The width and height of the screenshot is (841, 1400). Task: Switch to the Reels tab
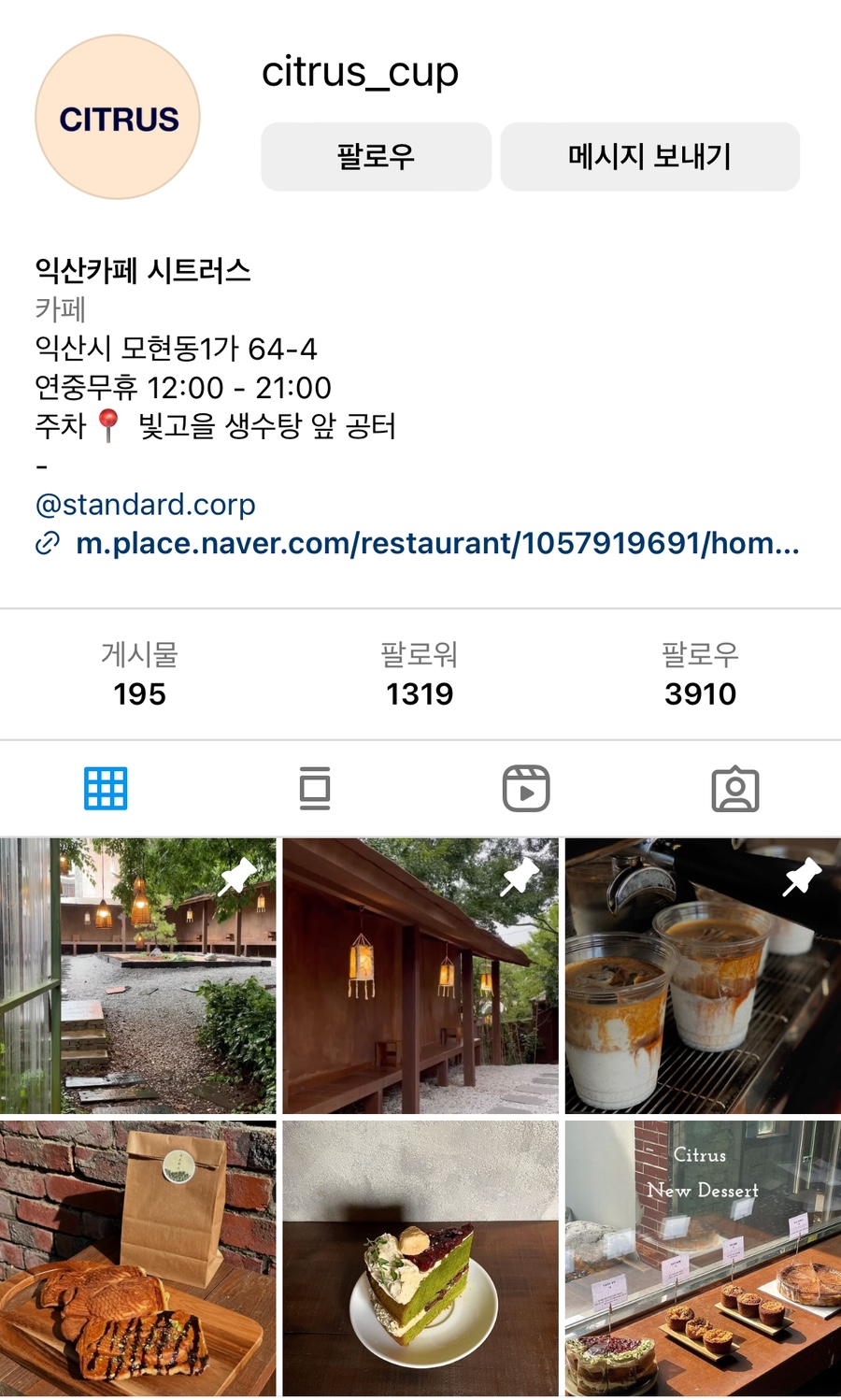(x=525, y=789)
